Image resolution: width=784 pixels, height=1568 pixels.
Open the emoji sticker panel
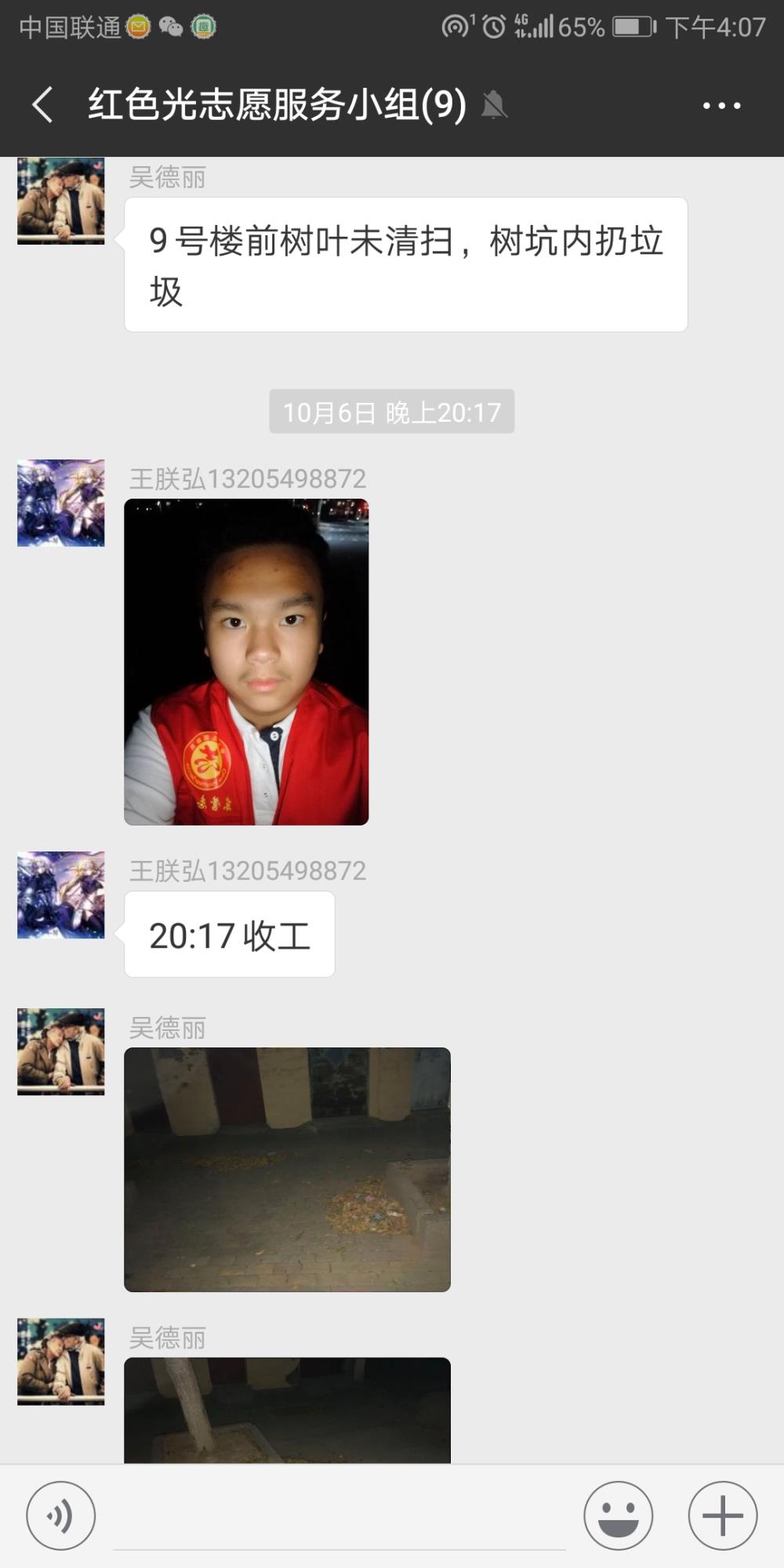(x=618, y=1515)
